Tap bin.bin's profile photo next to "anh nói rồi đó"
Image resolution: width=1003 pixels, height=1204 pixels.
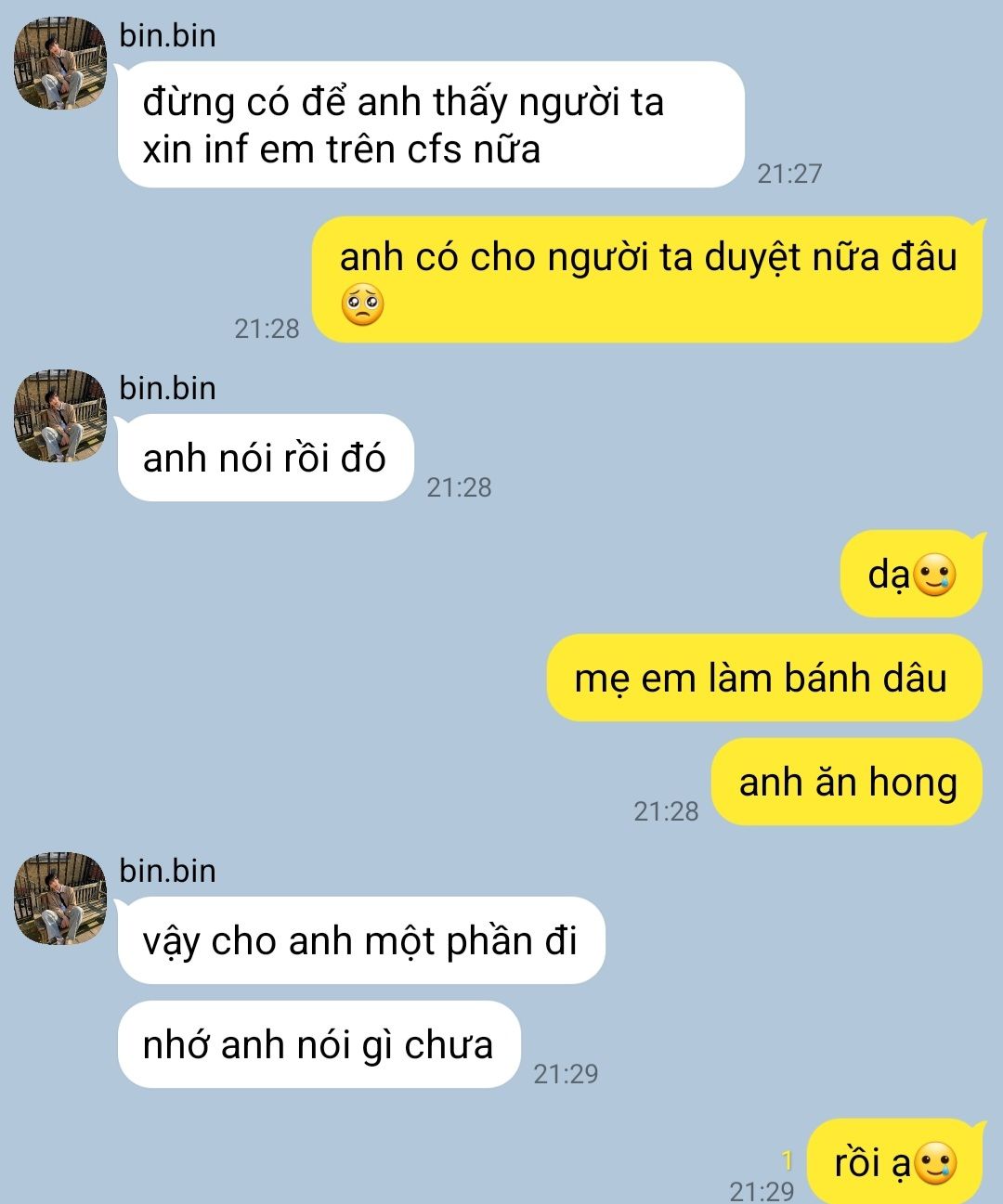[x=60, y=416]
